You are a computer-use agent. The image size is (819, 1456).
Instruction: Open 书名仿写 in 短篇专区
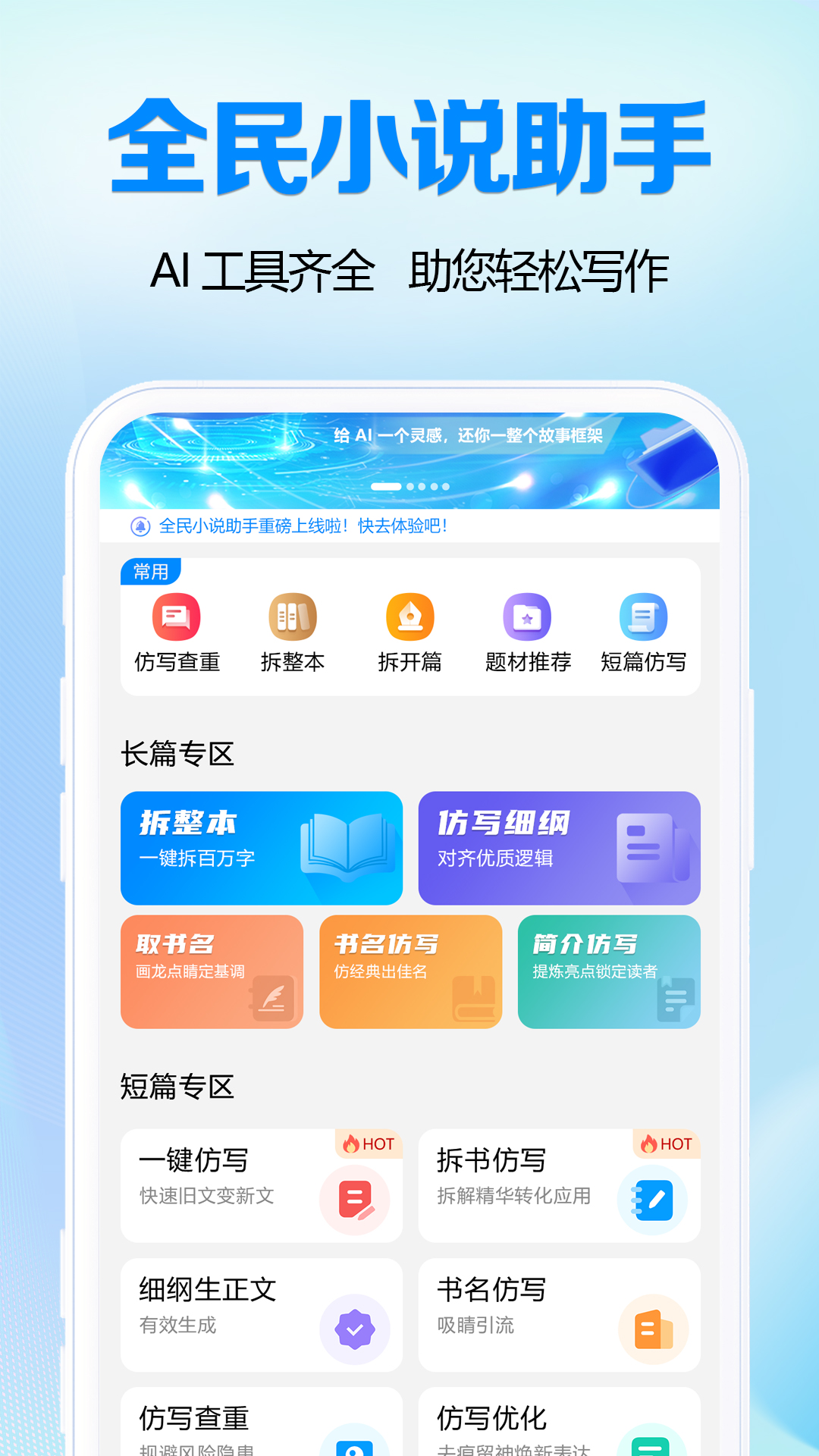click(x=560, y=1314)
